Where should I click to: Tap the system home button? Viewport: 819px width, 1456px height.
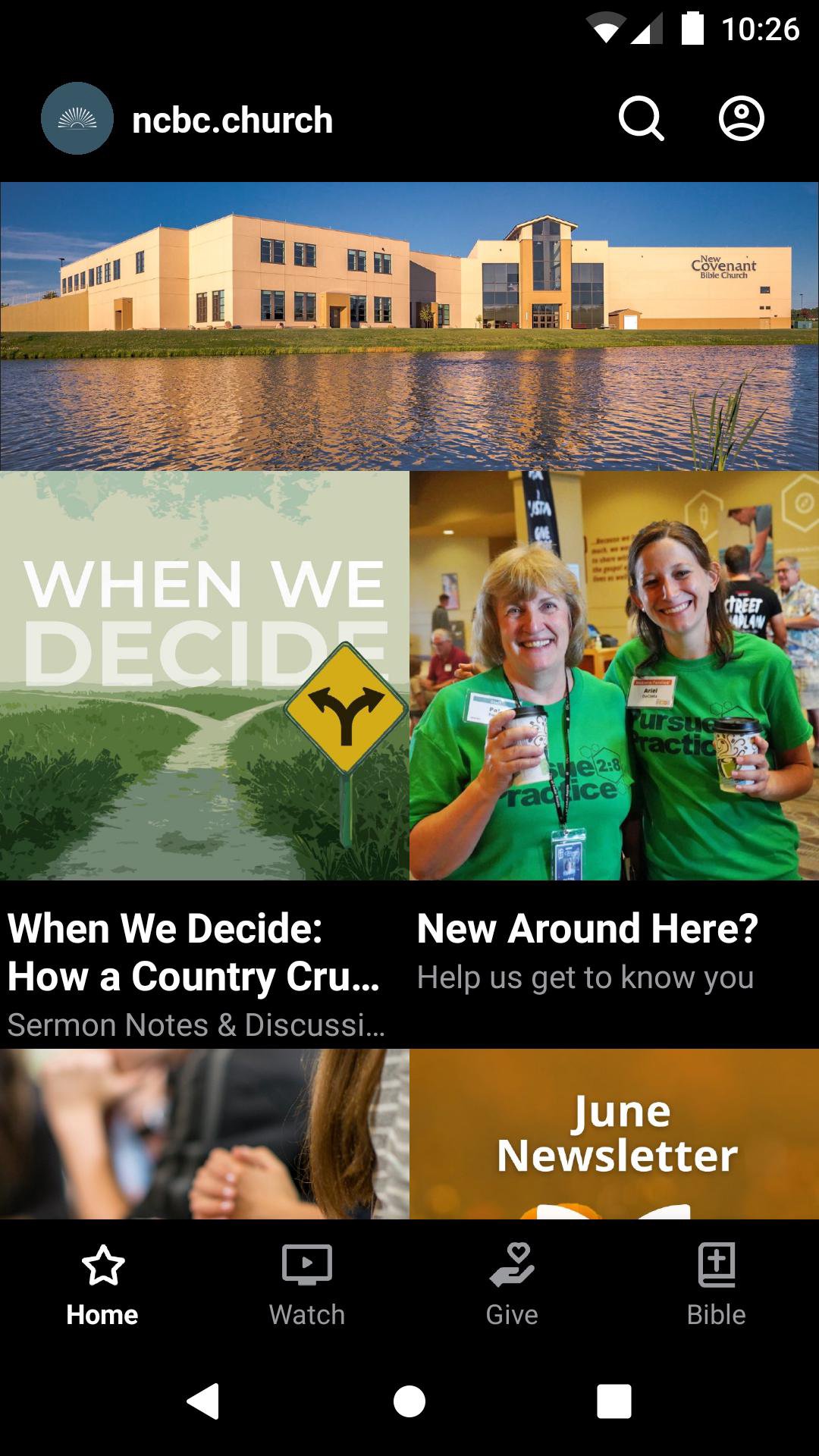click(409, 1401)
